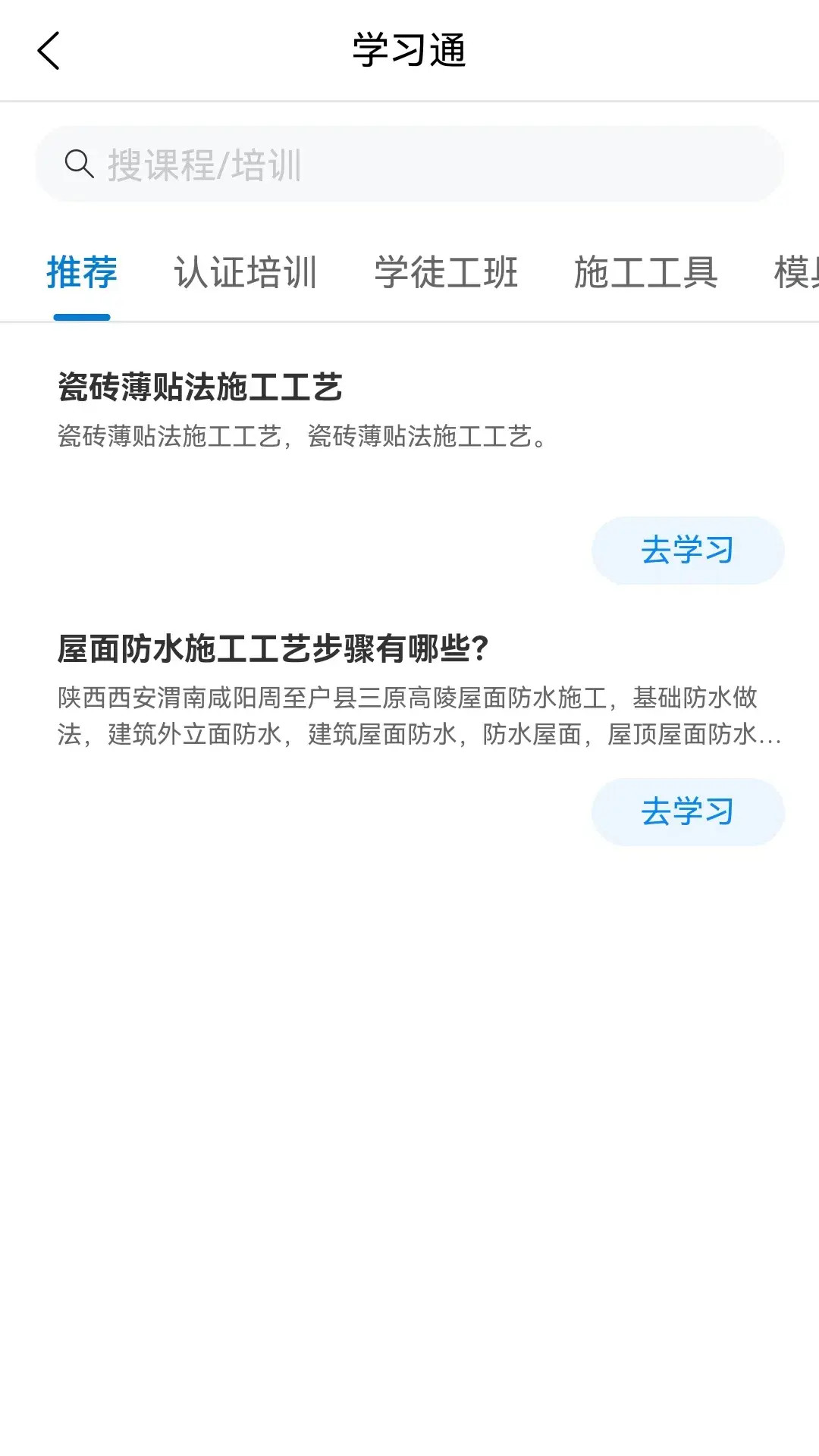This screenshot has height=1456, width=819.
Task: Start learning the first recommended course
Action: tap(686, 551)
